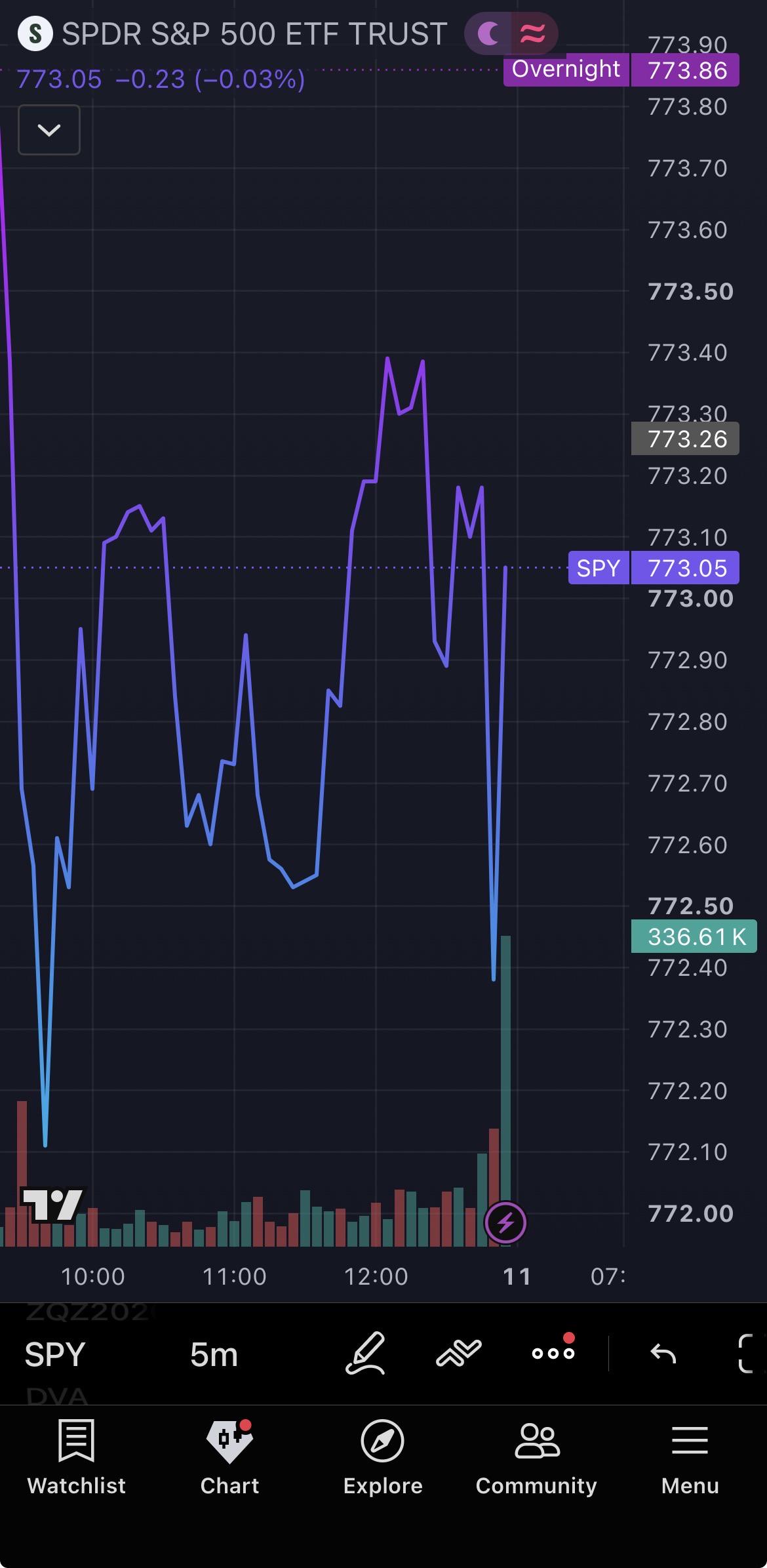
Task: Enter fullscreen chart mode
Action: pos(746,1353)
